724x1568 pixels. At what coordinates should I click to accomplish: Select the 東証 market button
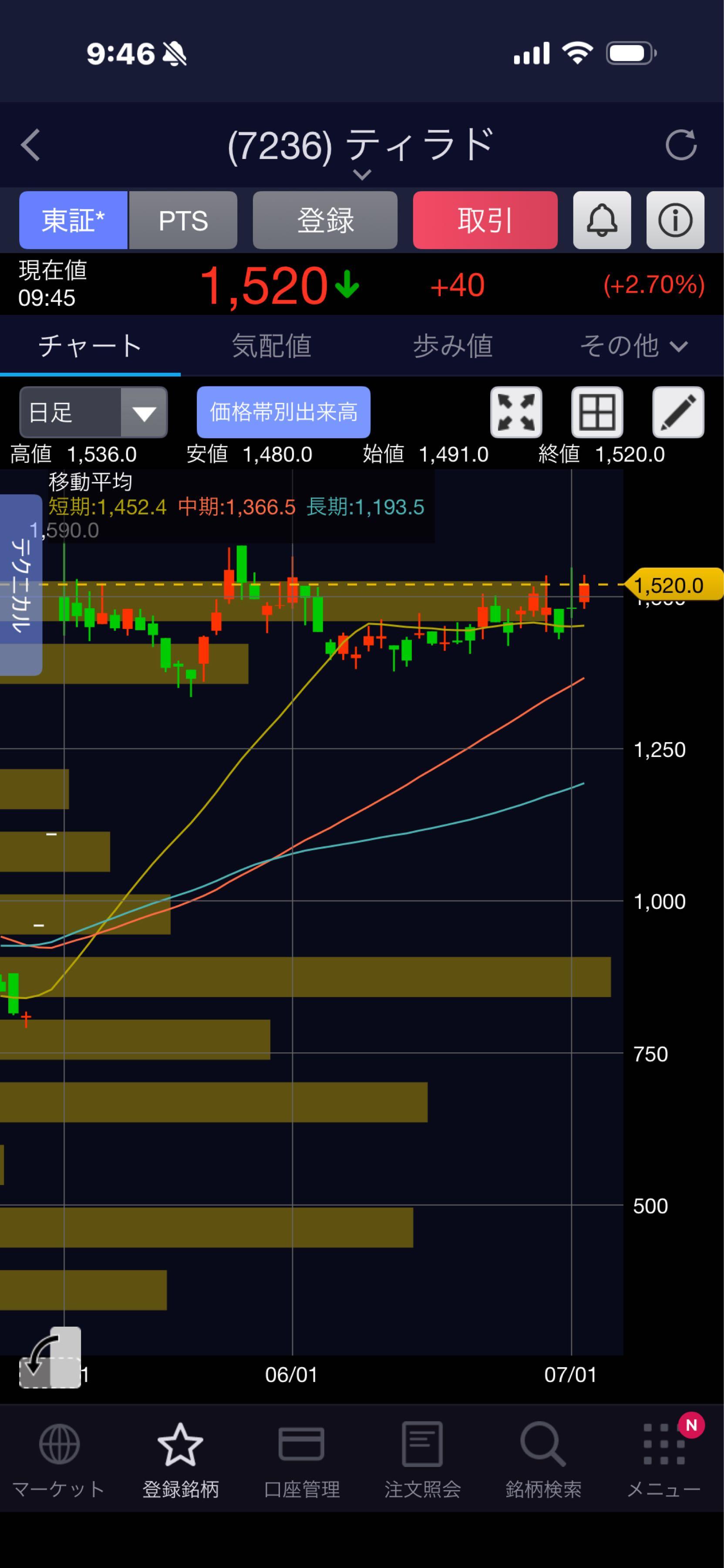(x=74, y=220)
